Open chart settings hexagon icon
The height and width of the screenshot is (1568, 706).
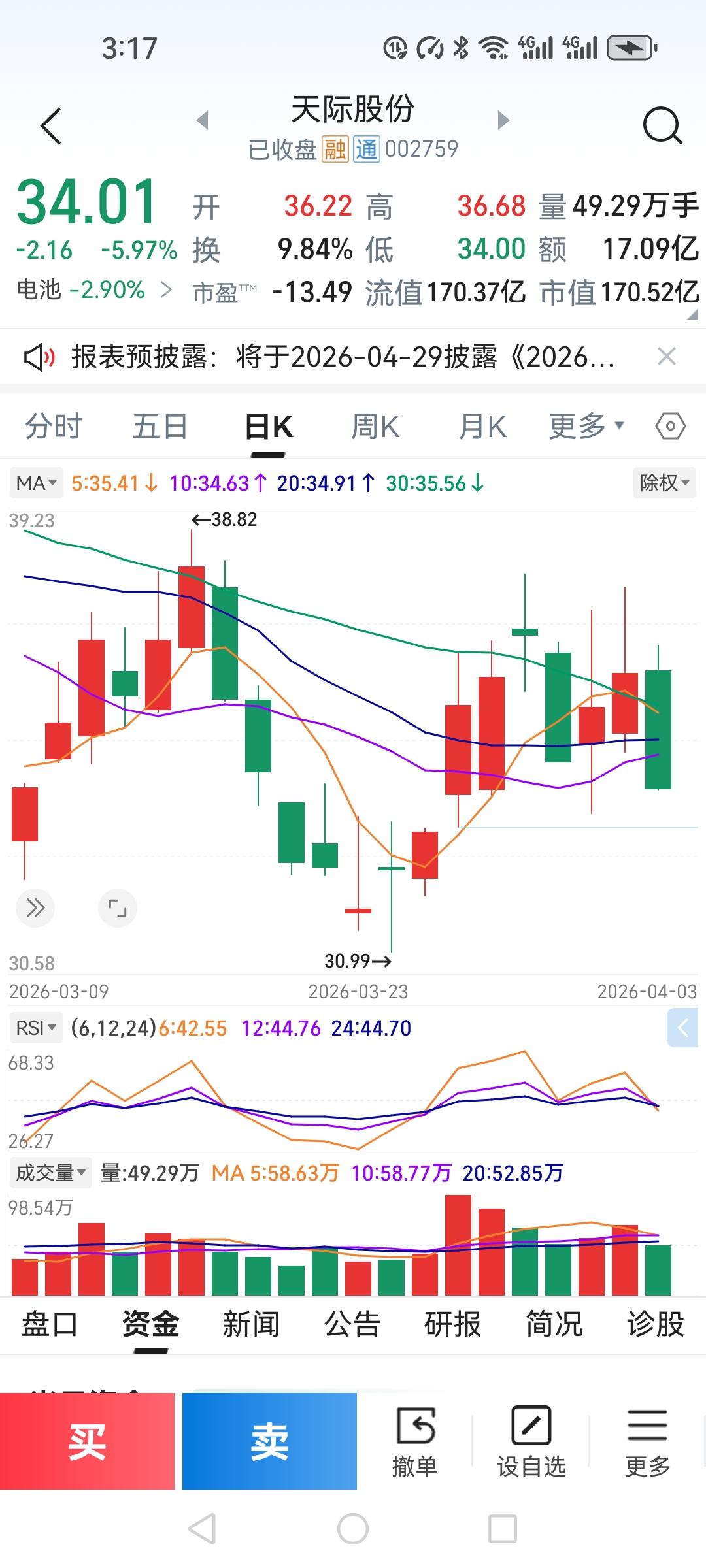point(670,427)
